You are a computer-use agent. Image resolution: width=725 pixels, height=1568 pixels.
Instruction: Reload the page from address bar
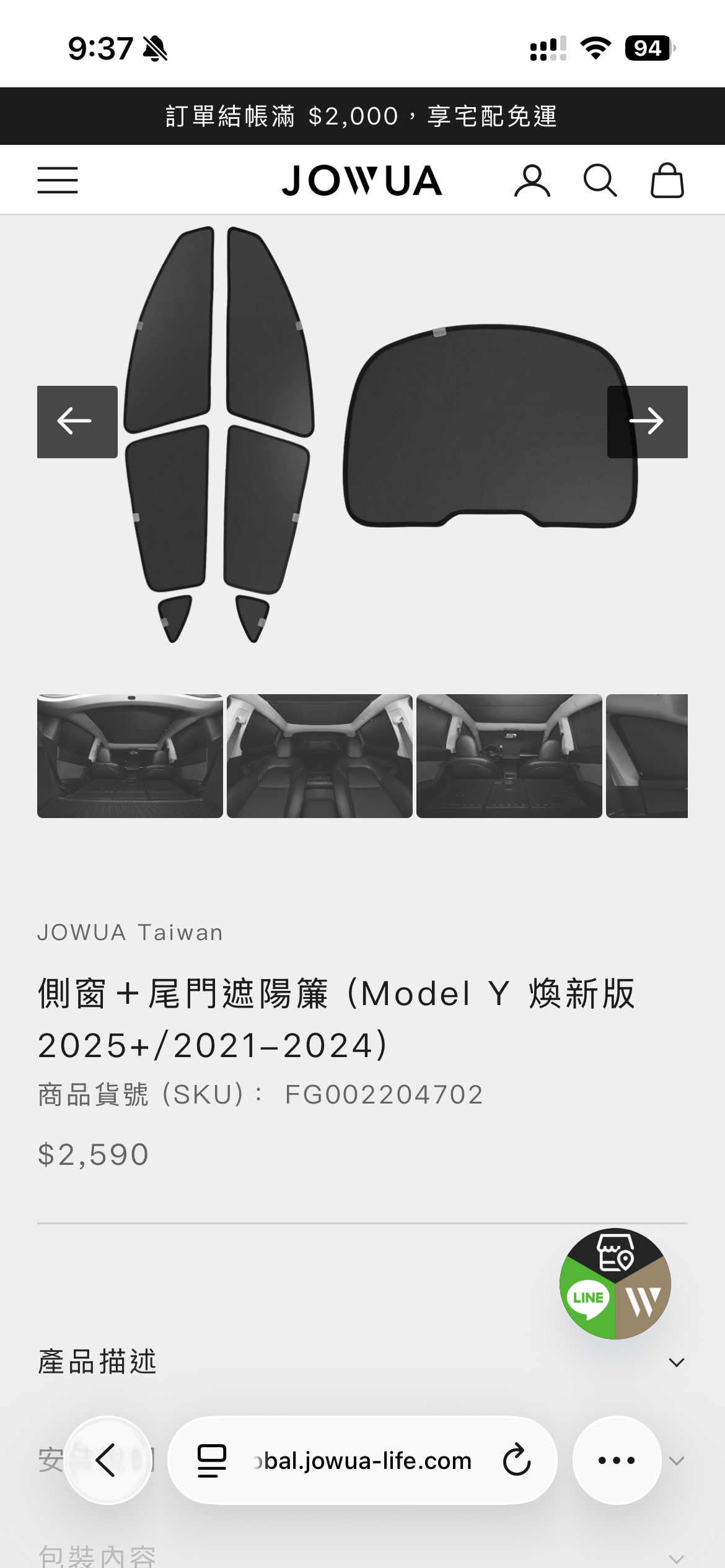point(517,1460)
